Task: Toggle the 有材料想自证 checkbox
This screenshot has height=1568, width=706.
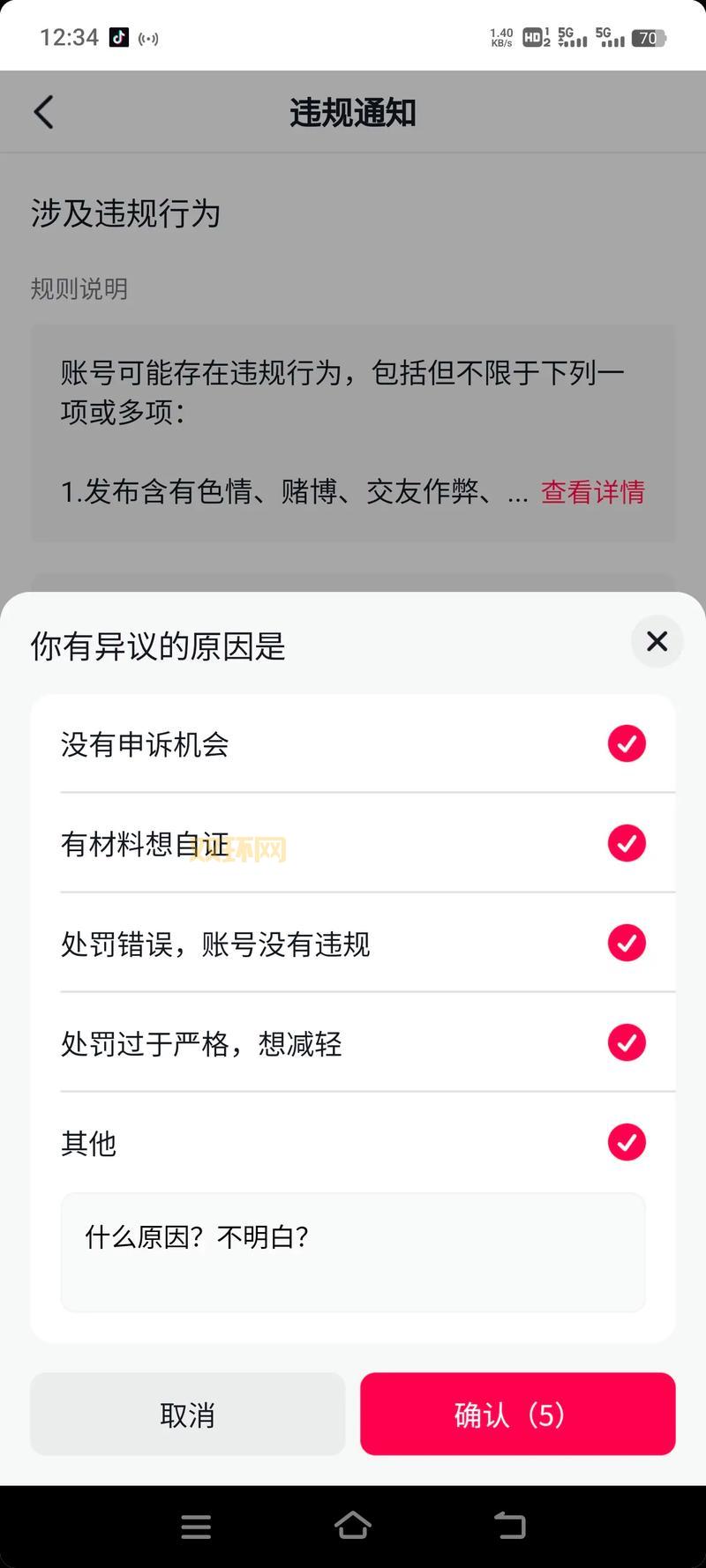Action: (x=627, y=843)
